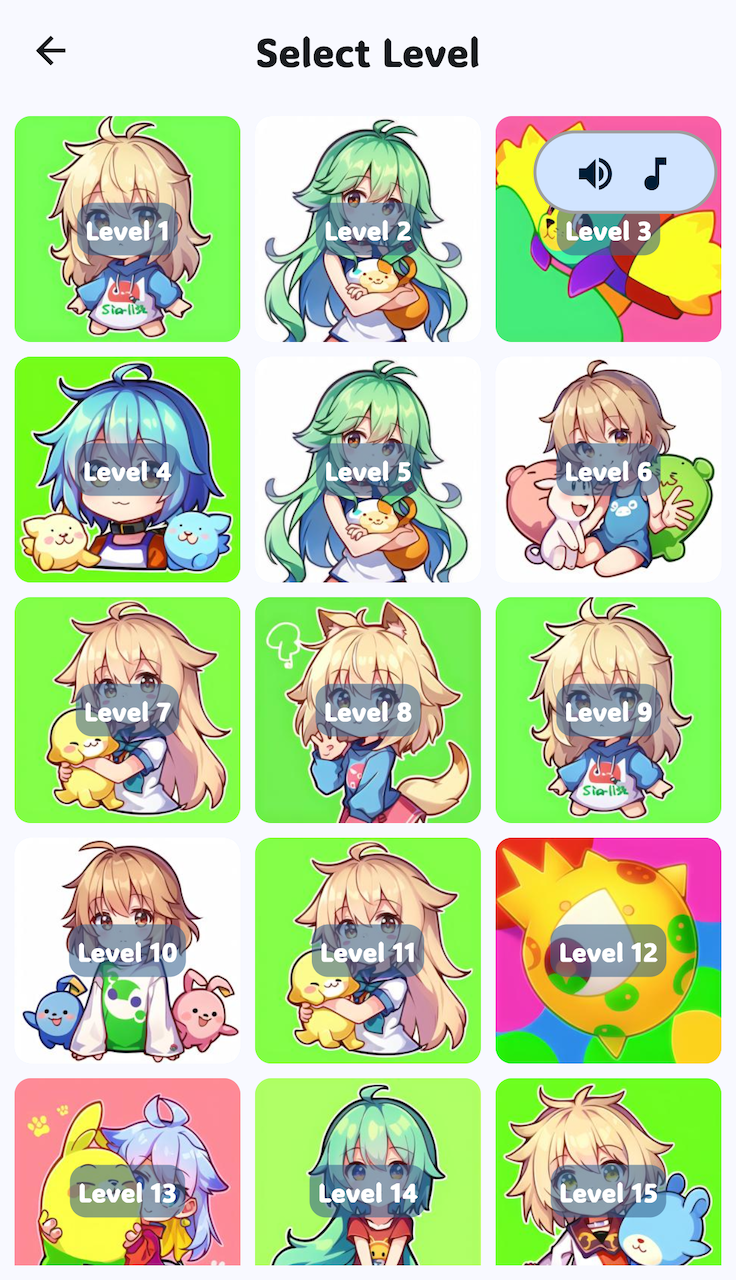Choose the Level 10 tile
The width and height of the screenshot is (736, 1280).
[x=127, y=951]
